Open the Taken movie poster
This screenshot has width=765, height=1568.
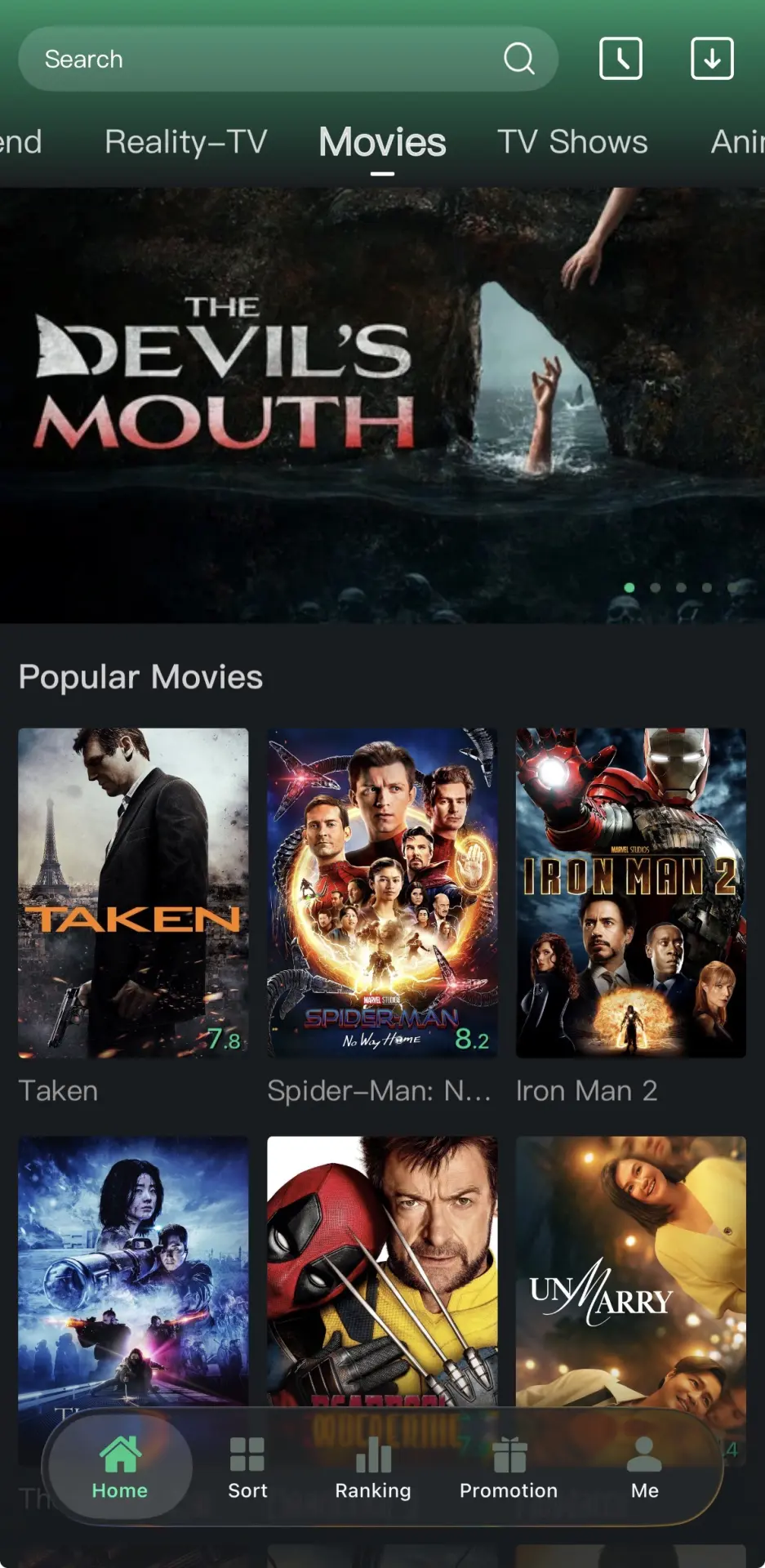[133, 893]
